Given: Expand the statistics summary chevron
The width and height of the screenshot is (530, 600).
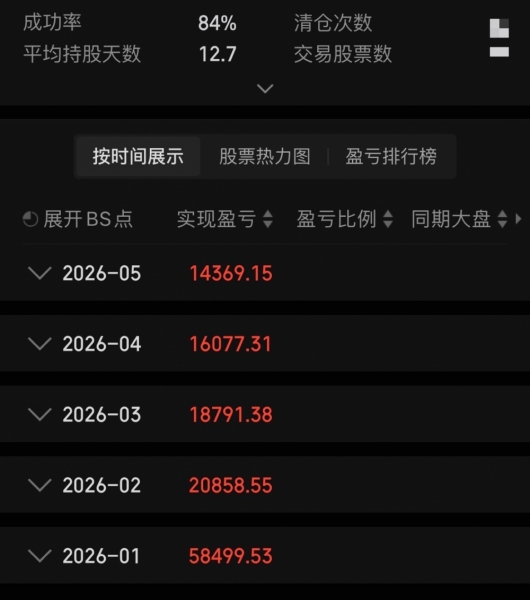Looking at the screenshot, I should [265, 89].
